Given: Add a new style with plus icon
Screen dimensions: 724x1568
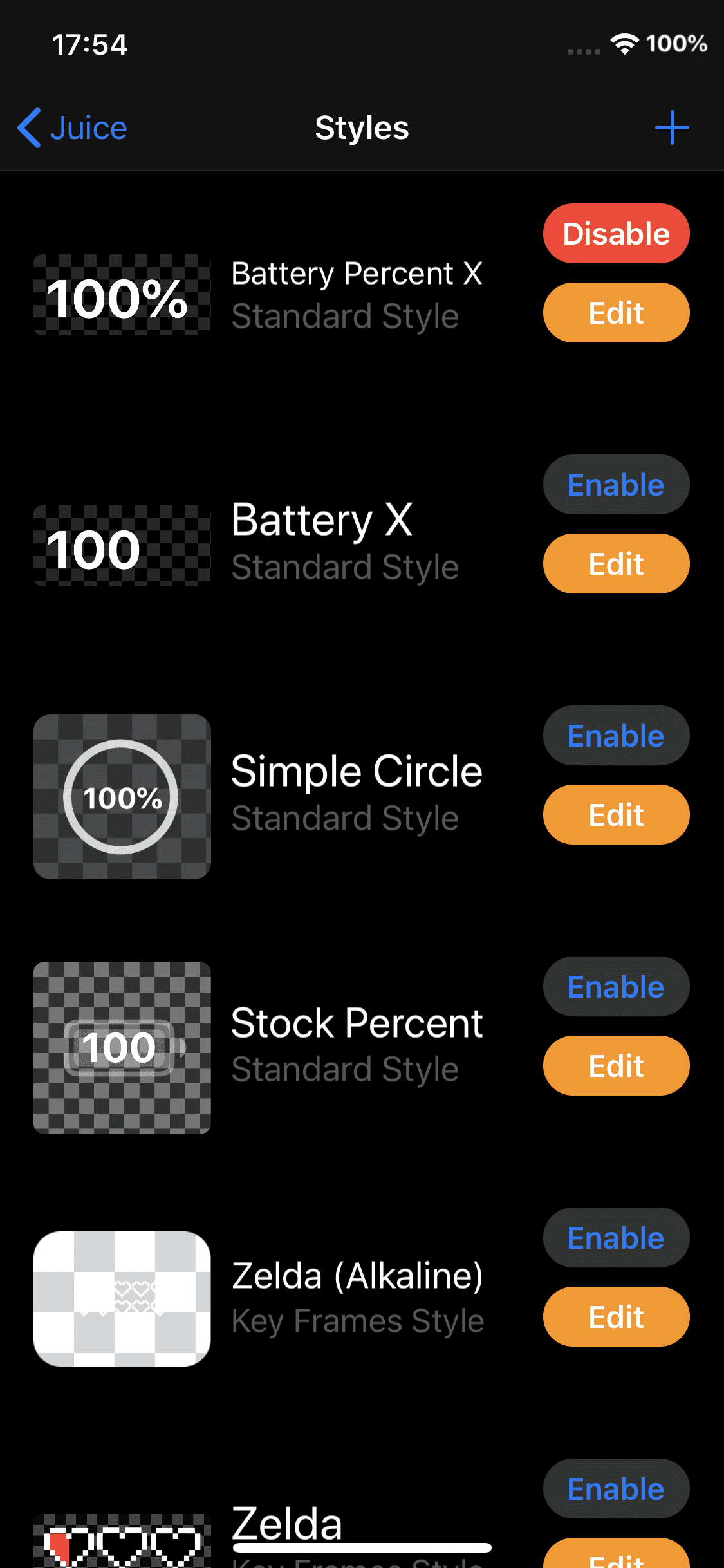Looking at the screenshot, I should (x=672, y=127).
